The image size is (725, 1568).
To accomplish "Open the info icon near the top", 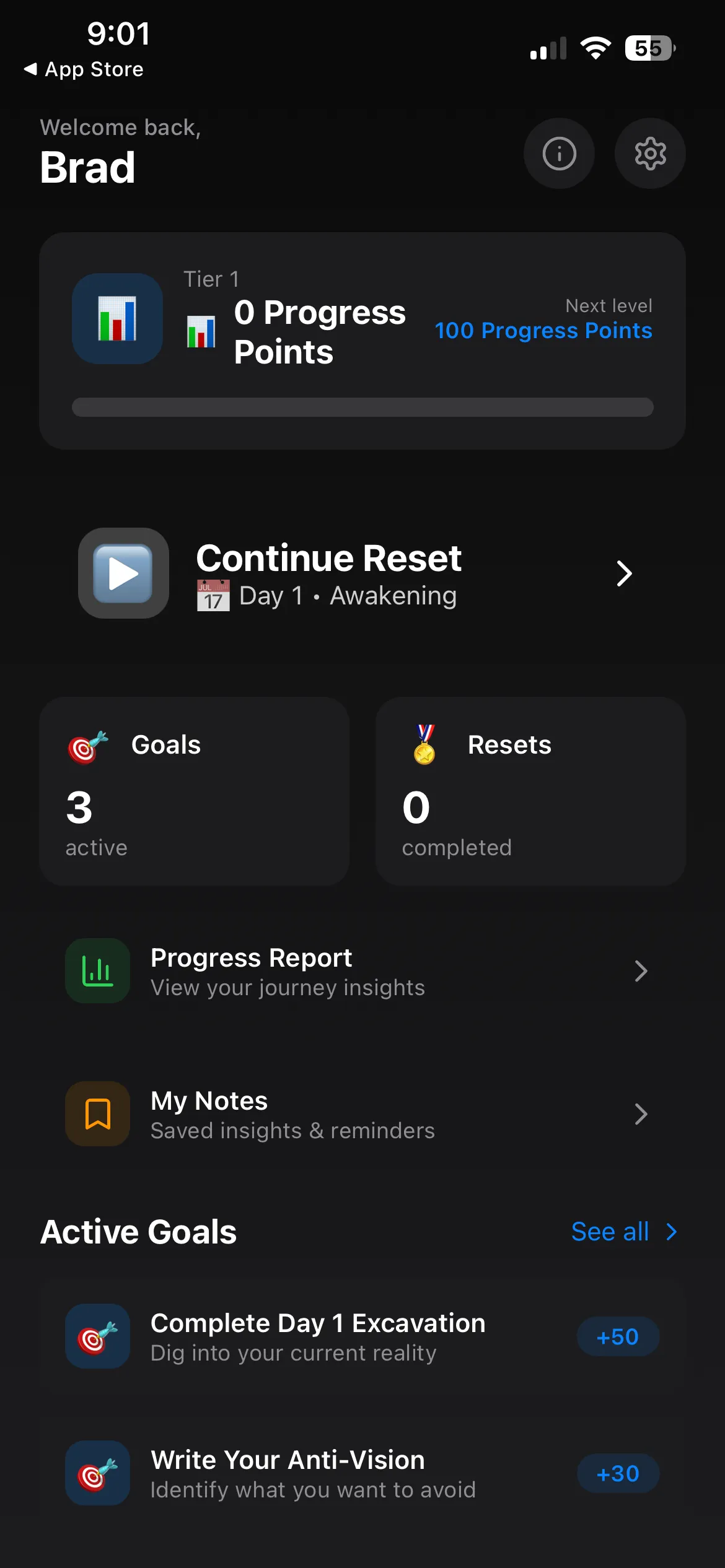I will click(558, 153).
